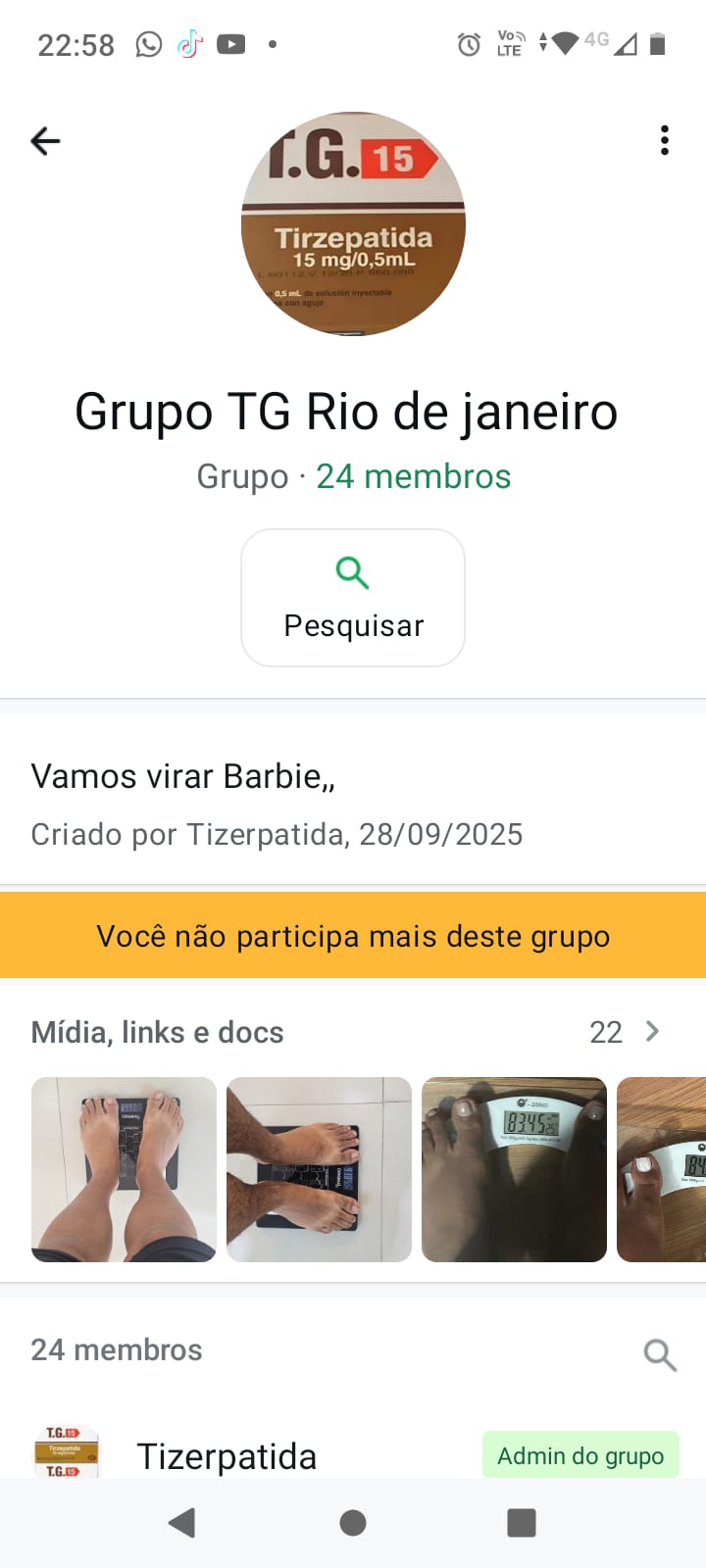Tap the Pesquisar search button
This screenshot has width=706, height=1568.
coord(353,598)
